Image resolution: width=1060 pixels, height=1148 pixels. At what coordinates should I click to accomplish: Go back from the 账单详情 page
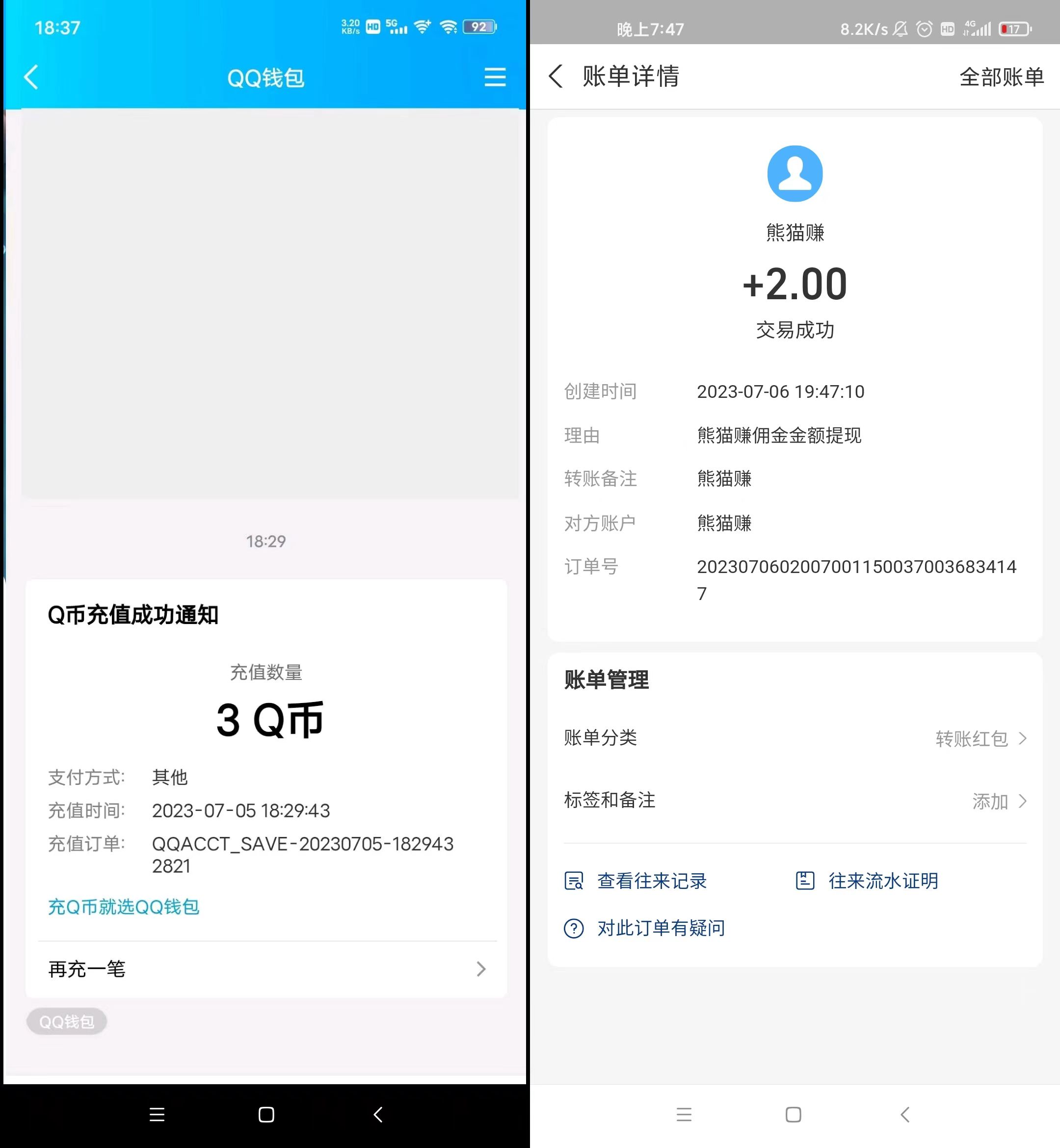click(555, 76)
